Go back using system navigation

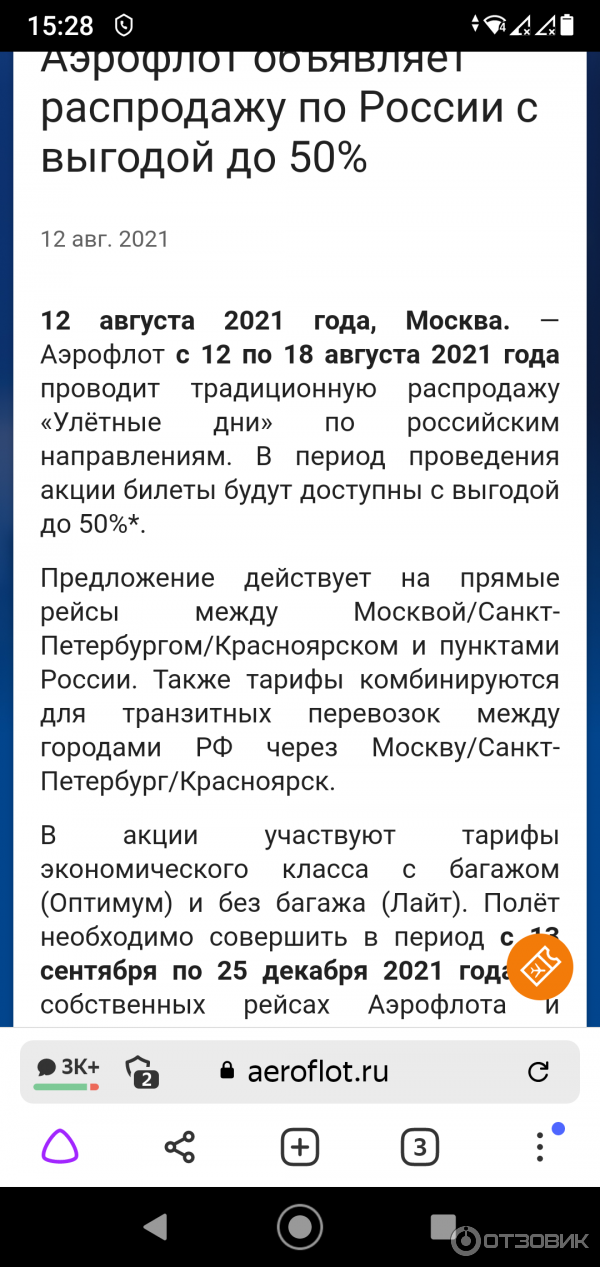[155, 1226]
